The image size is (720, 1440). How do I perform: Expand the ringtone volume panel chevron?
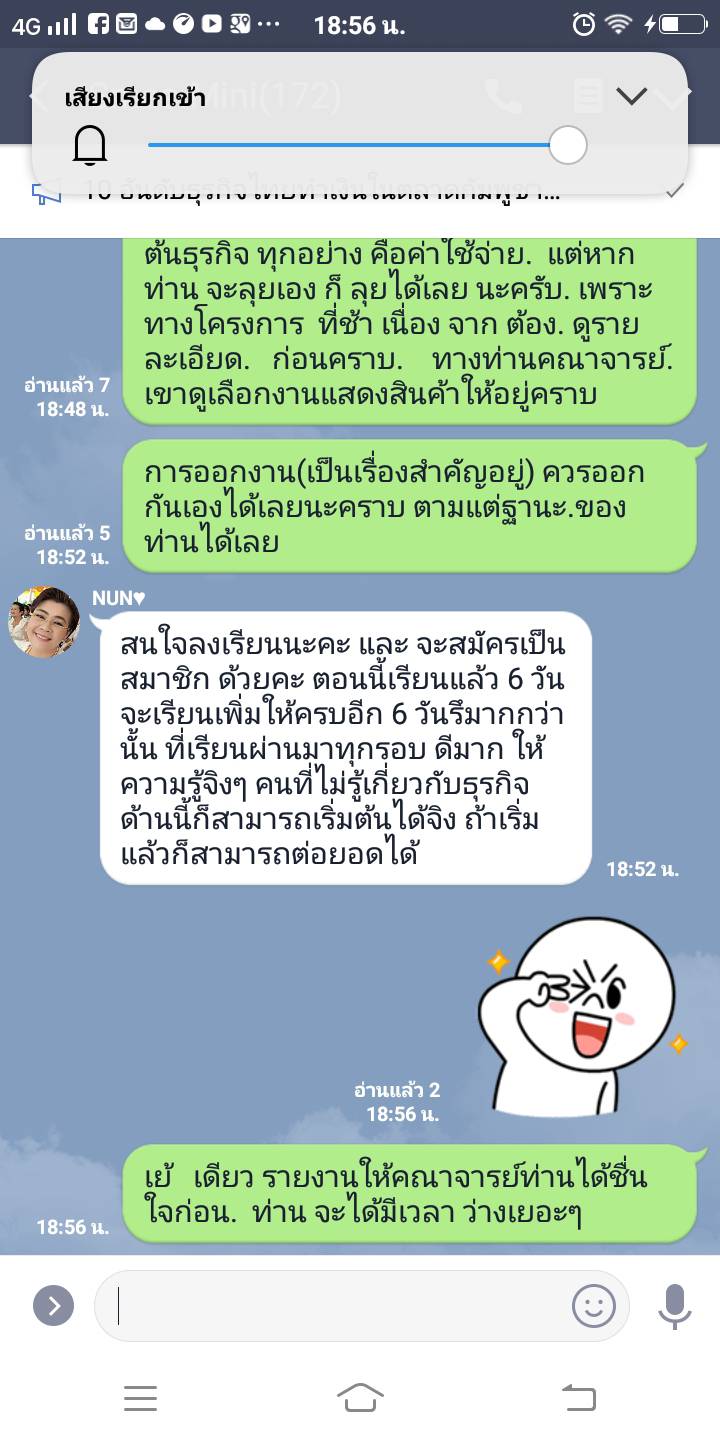[632, 96]
